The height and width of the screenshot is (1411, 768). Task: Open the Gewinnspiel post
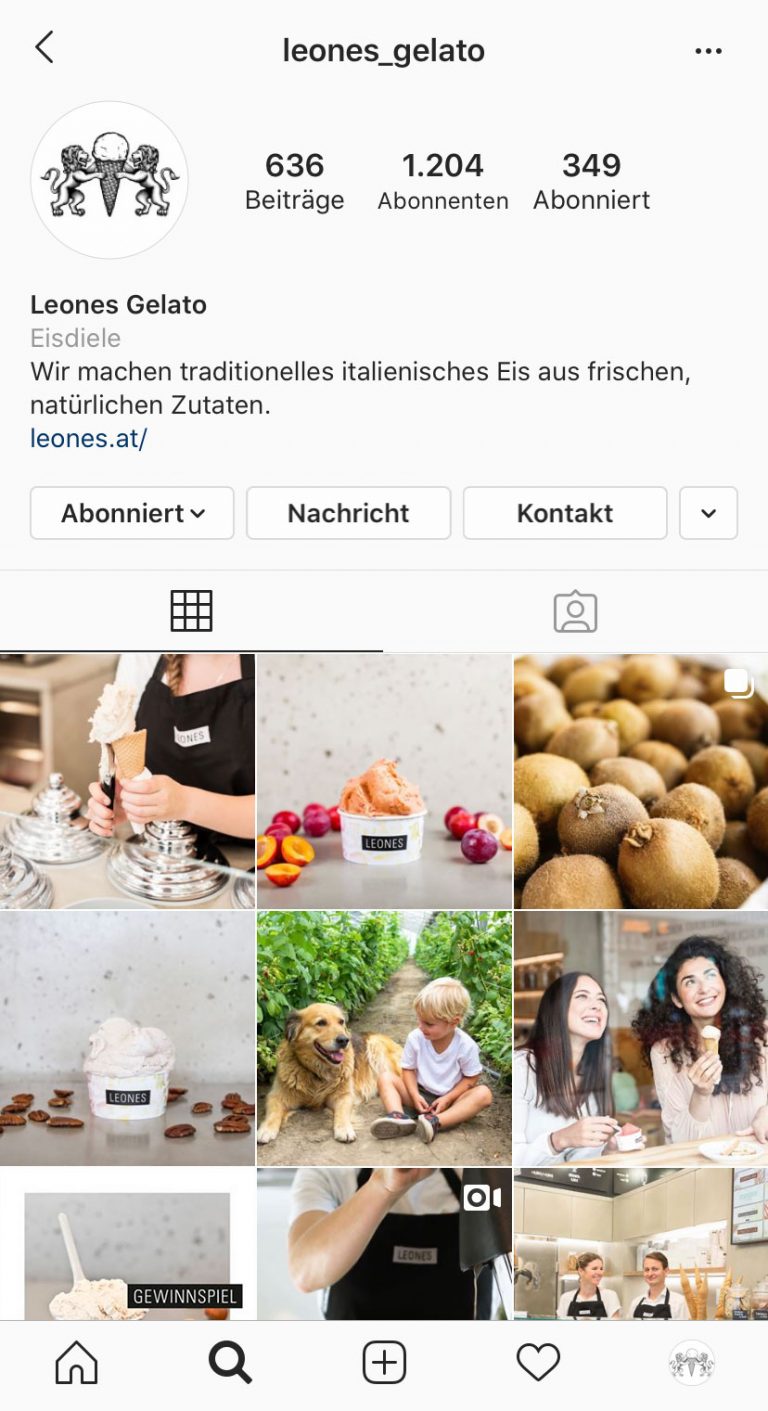[x=127, y=1244]
